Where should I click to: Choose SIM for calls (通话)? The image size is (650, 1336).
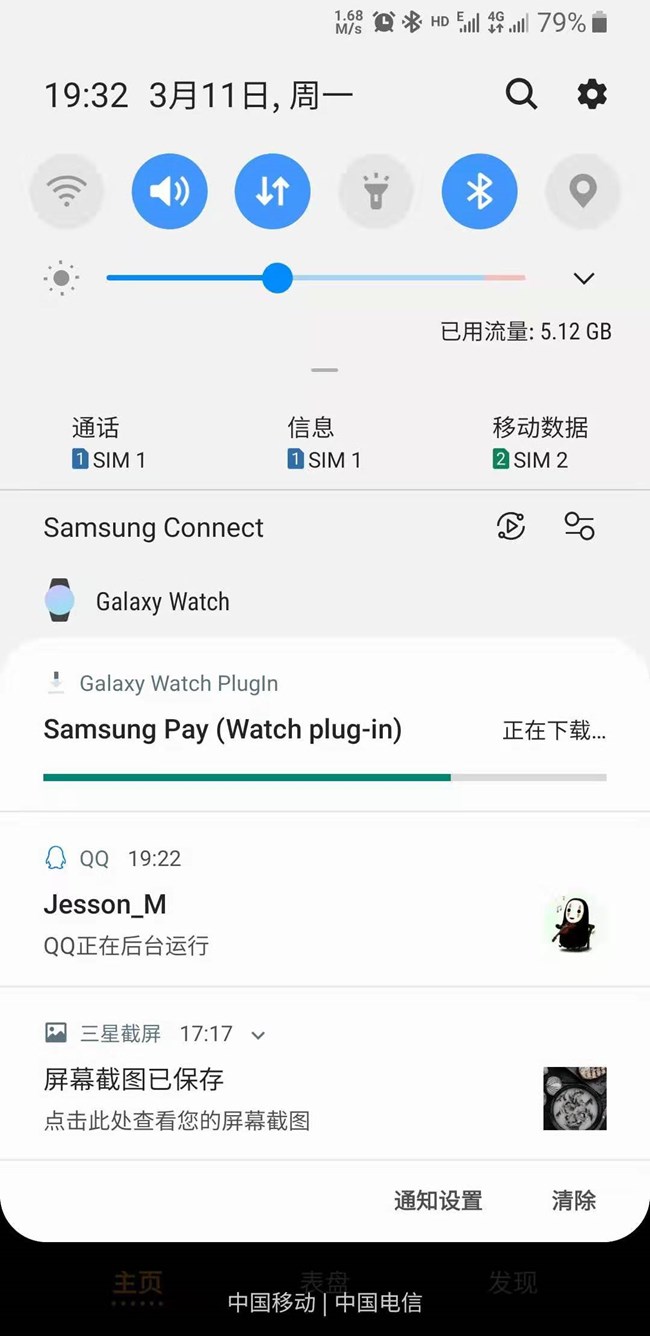click(x=108, y=444)
